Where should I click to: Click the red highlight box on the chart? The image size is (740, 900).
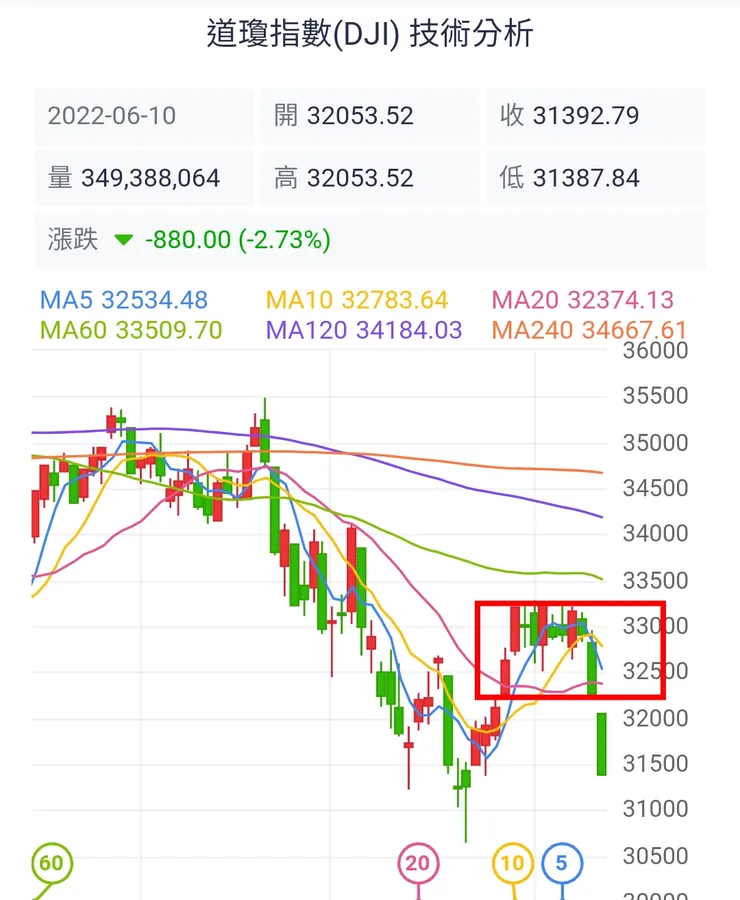[x=570, y=650]
